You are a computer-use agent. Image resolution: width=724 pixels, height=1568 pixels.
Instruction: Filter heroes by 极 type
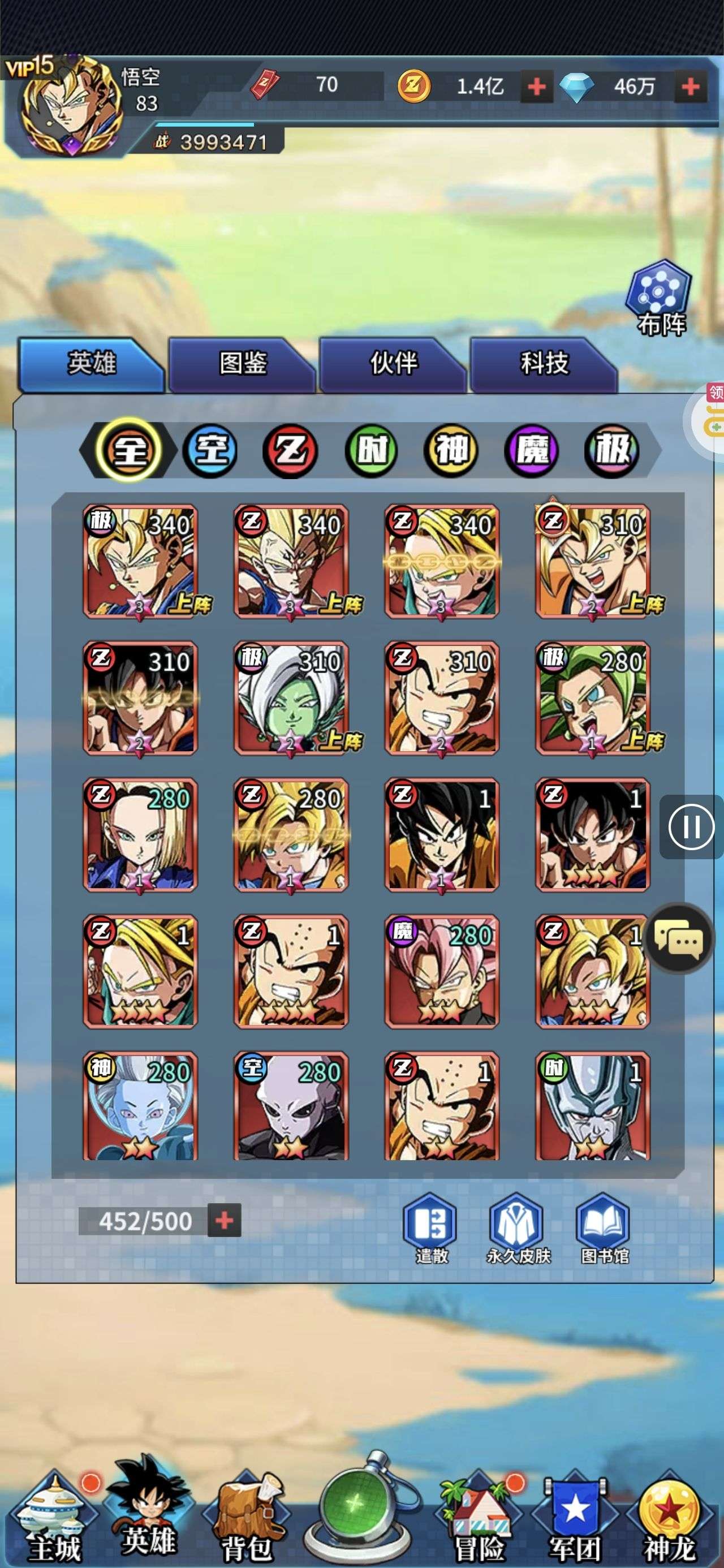pos(611,450)
